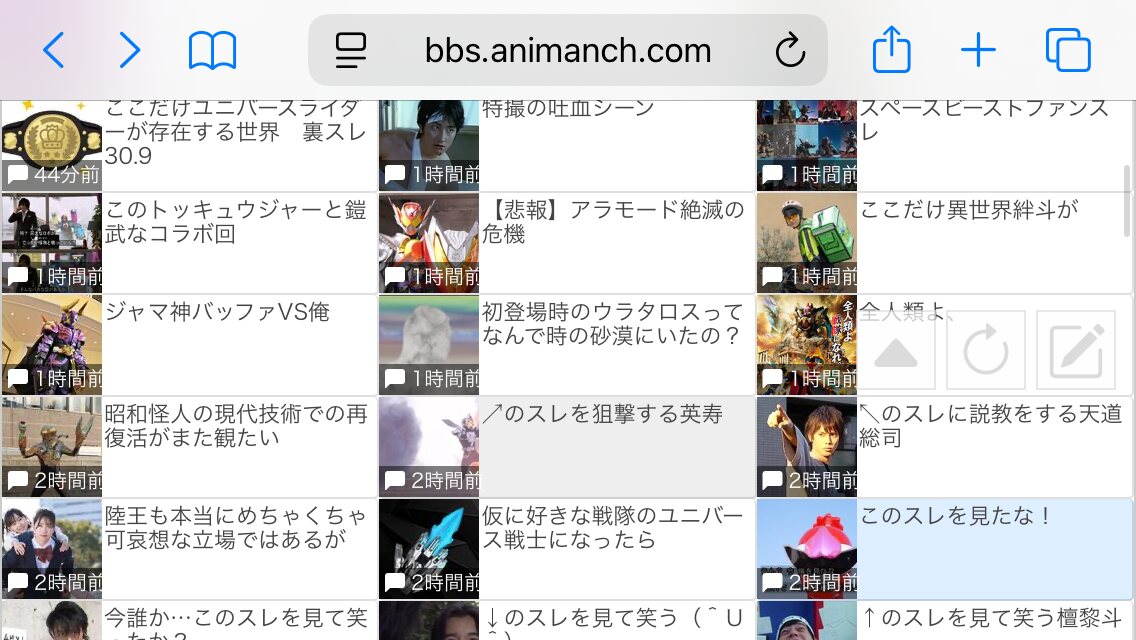This screenshot has height=640, width=1136.
Task: Refresh the thread list with the floating reload button
Action: point(985,351)
